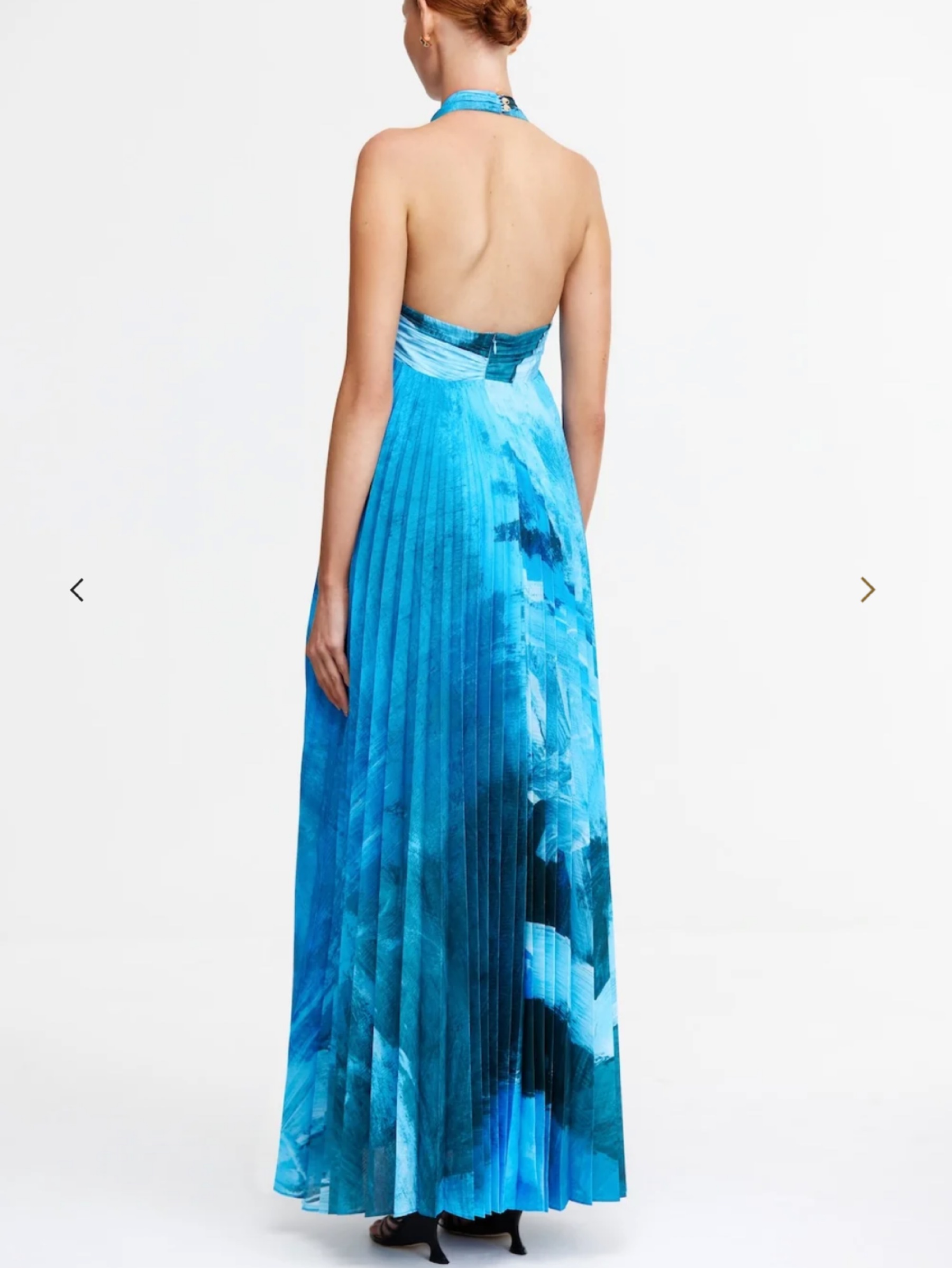
Task: Go to the previous product image
Action: [x=77, y=590]
